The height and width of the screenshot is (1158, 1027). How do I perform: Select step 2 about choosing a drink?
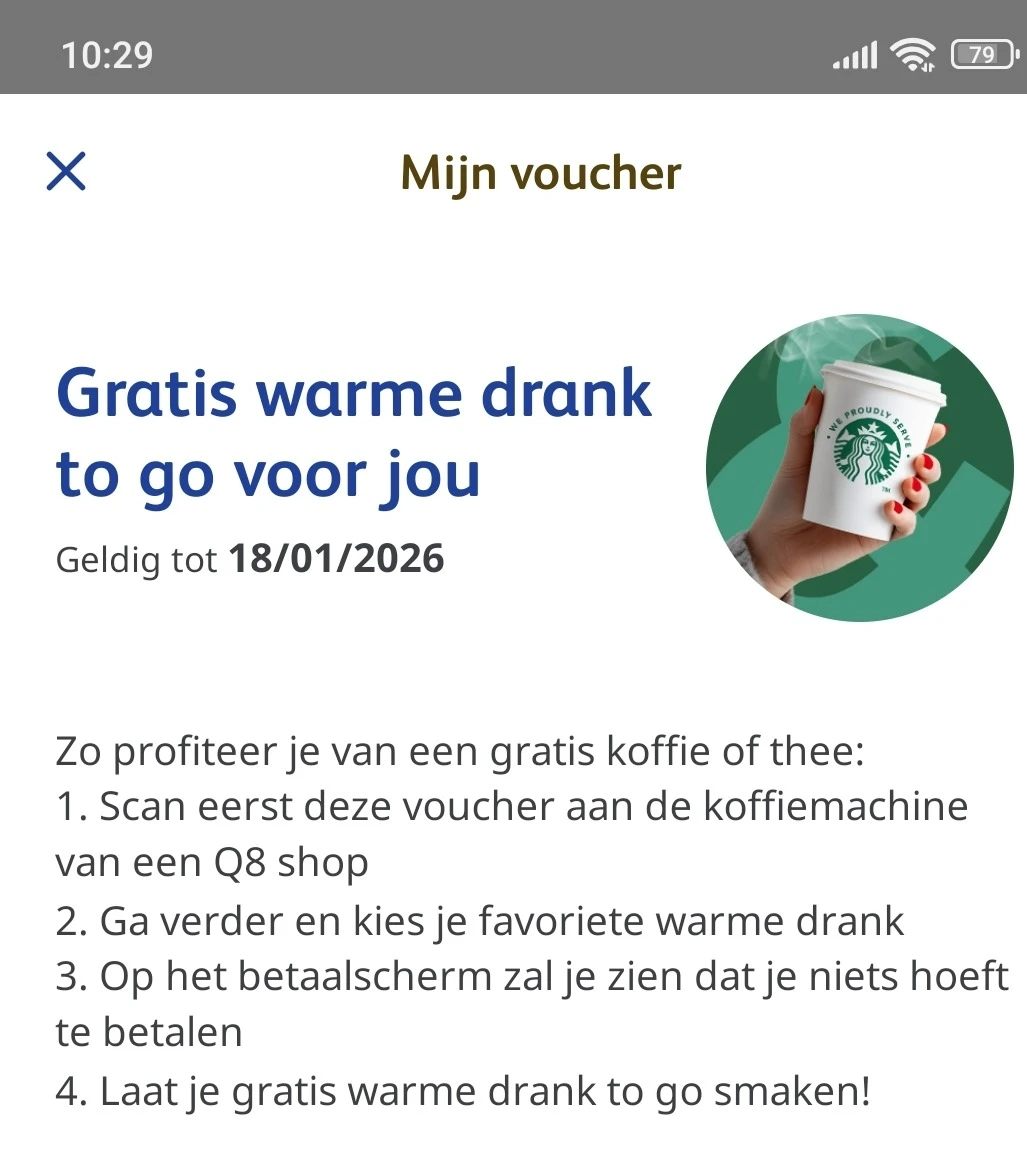click(x=478, y=920)
